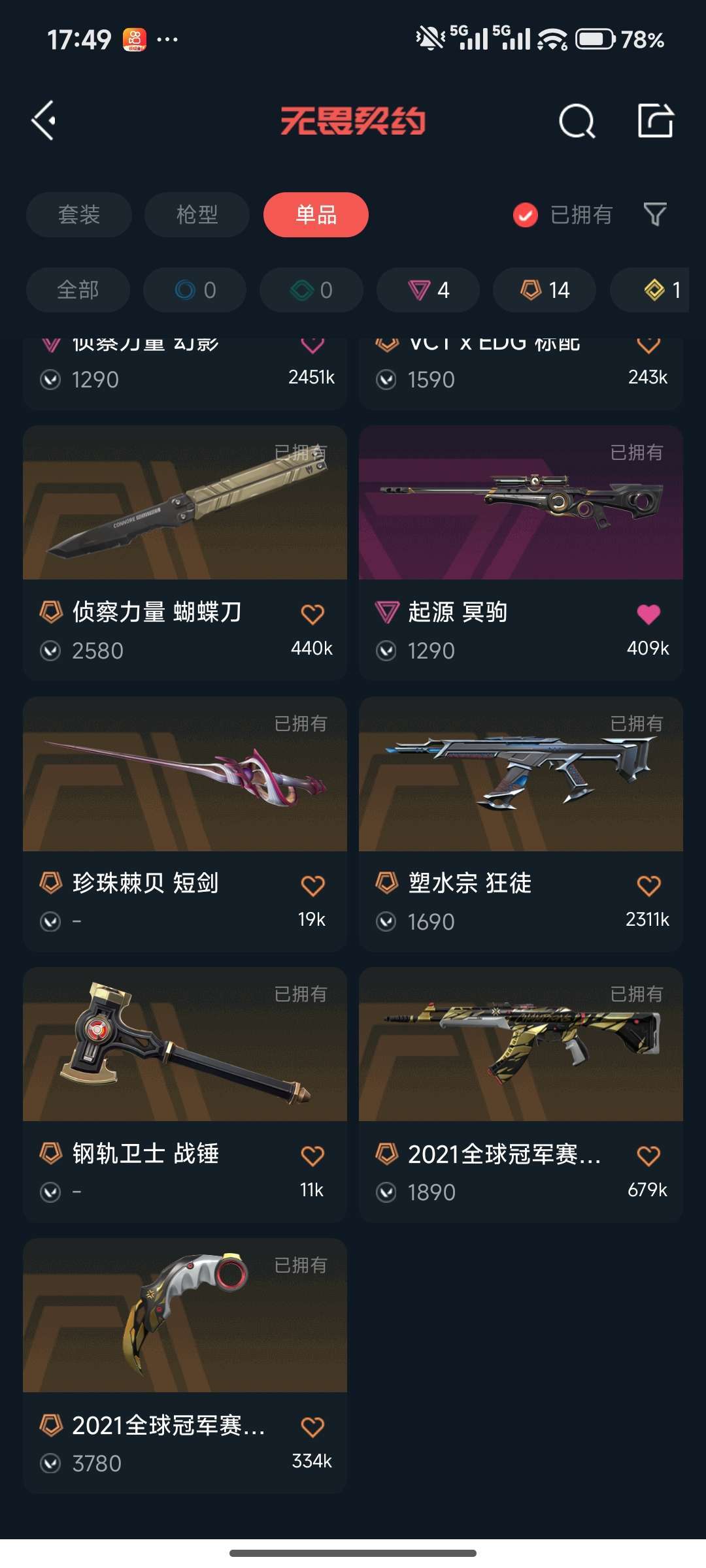
Task: Filter by the yellow rarity chip showing 1
Action: [660, 290]
